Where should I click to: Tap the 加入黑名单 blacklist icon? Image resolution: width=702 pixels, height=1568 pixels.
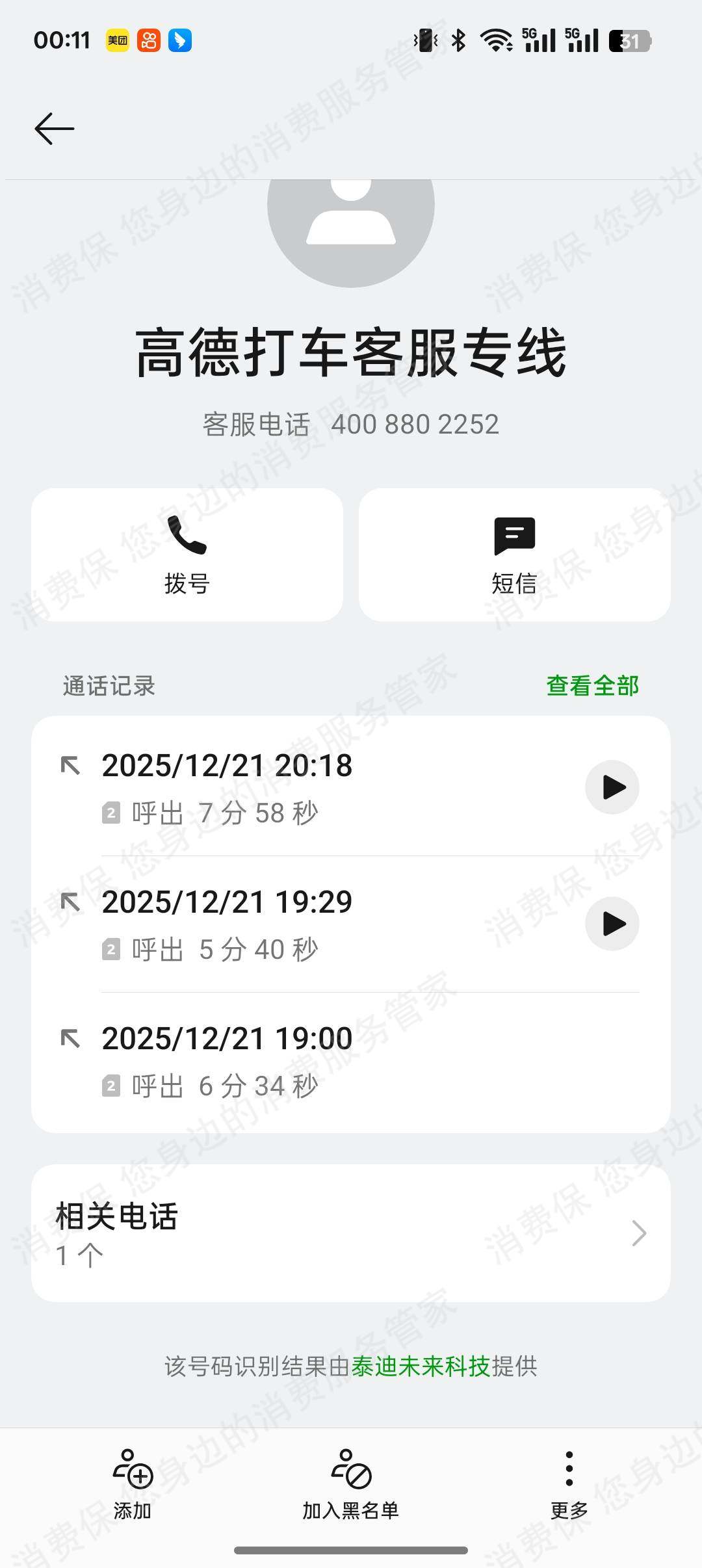(350, 1468)
